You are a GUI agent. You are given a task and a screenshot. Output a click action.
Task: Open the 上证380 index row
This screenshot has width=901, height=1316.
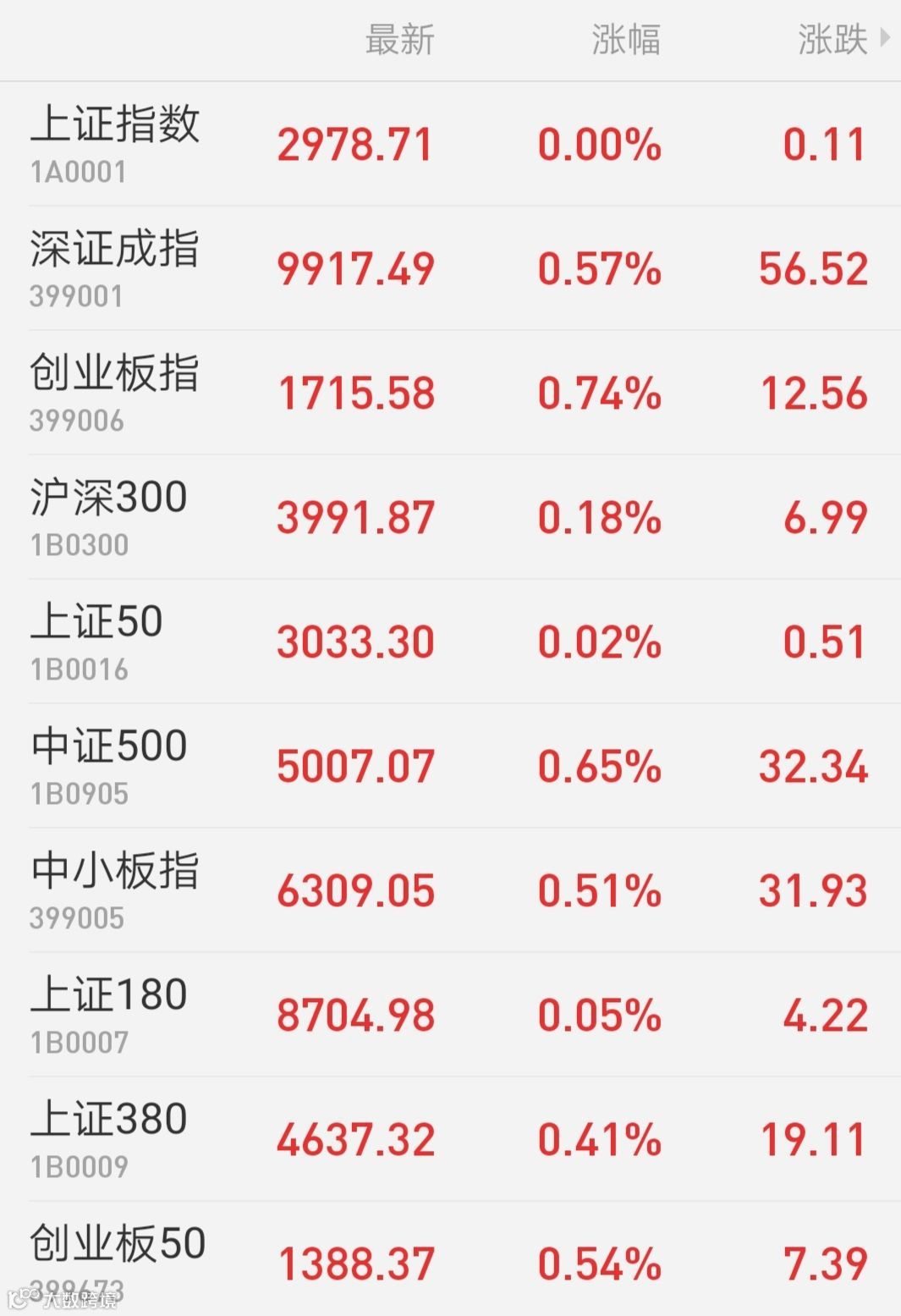pyautogui.click(x=450, y=1139)
